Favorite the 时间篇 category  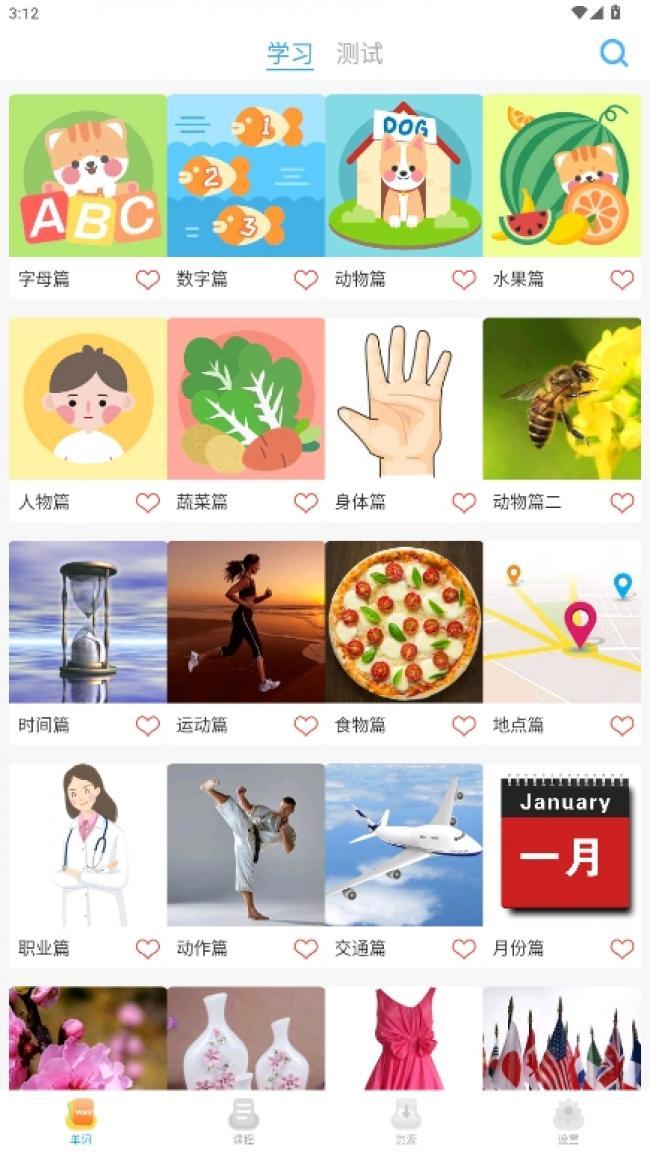148,726
